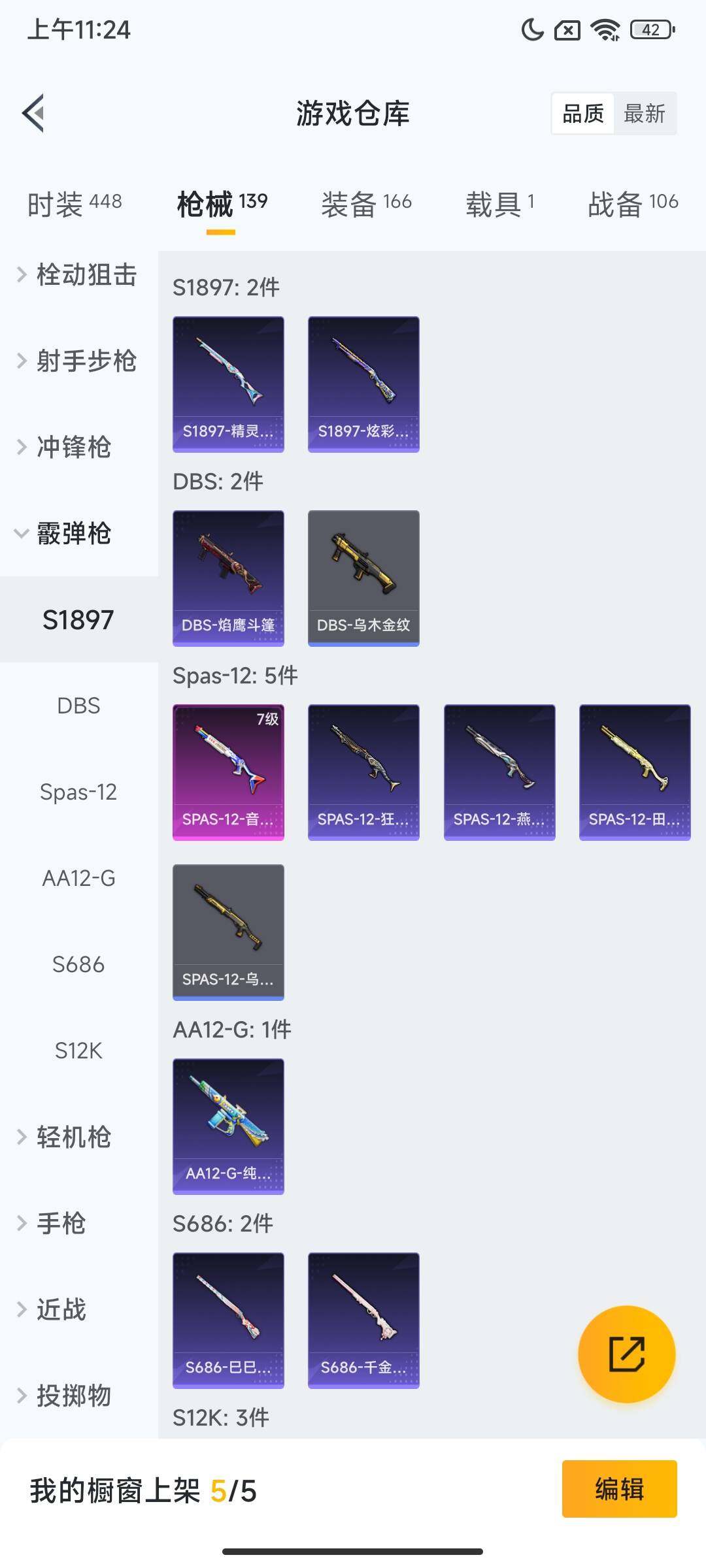Image resolution: width=706 pixels, height=1568 pixels.
Task: Open the level 7 SPAS-12-音 skin
Action: 228,772
